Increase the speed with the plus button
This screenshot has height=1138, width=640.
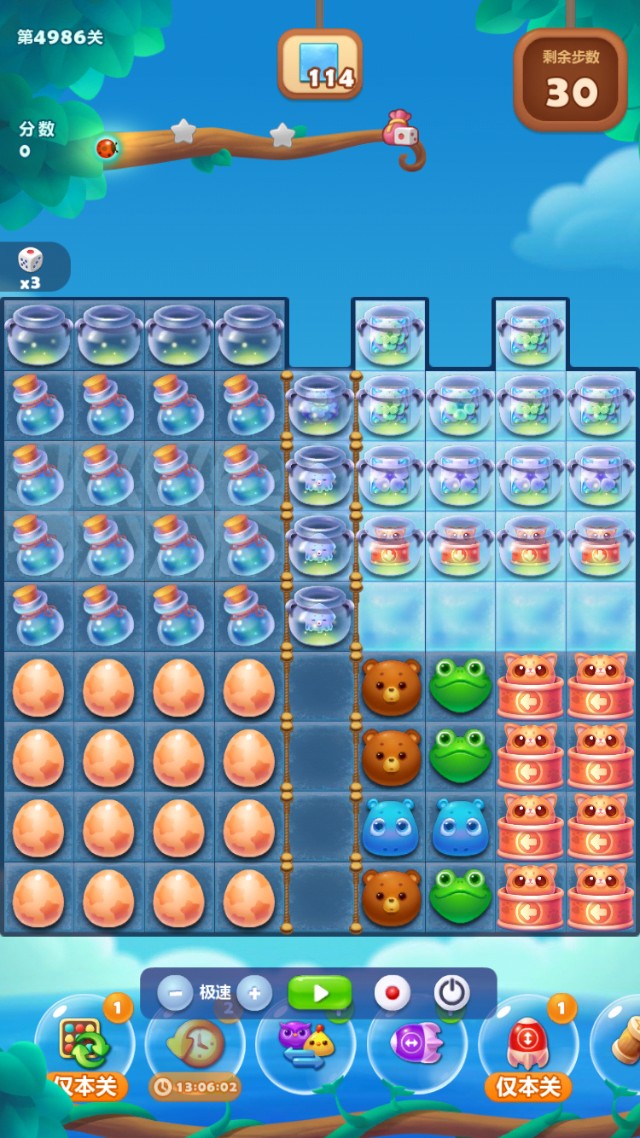254,993
